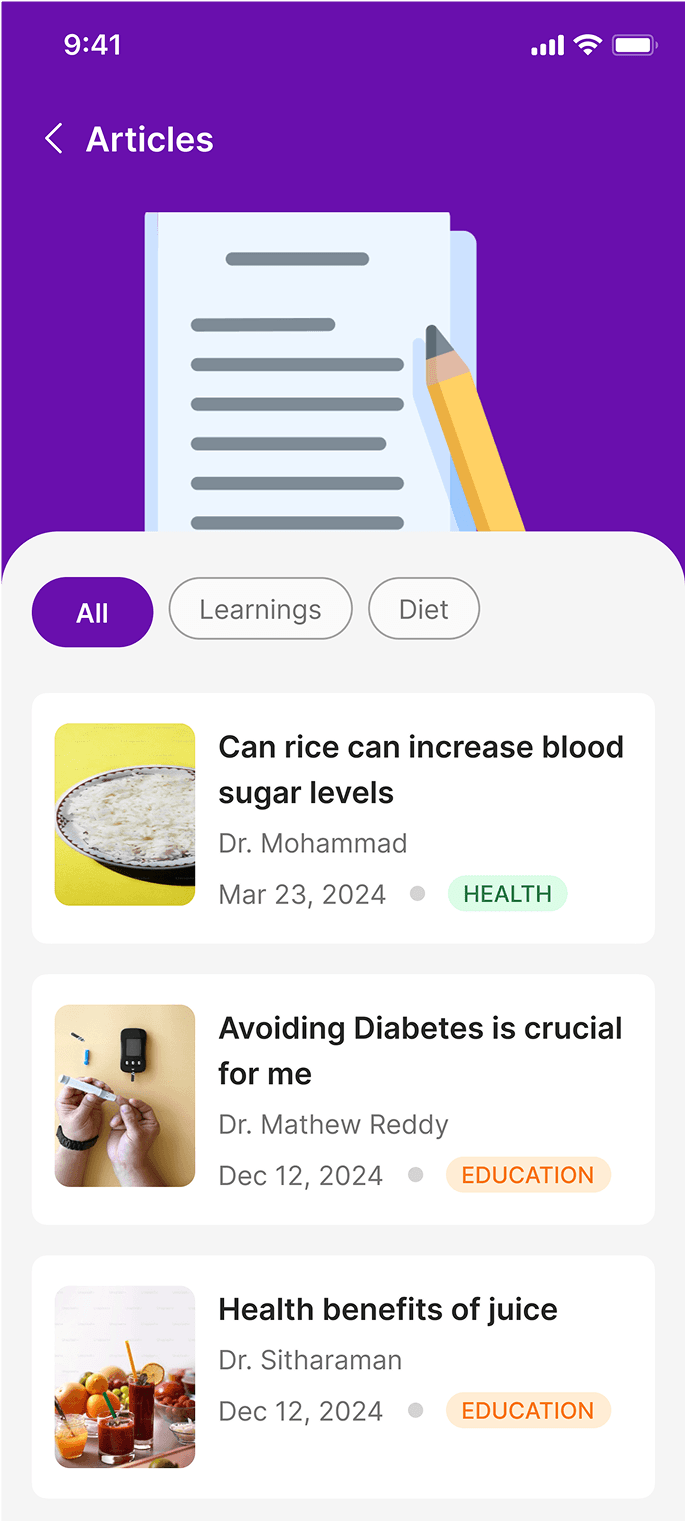
Task: Select the All filter chip
Action: pos(92,612)
